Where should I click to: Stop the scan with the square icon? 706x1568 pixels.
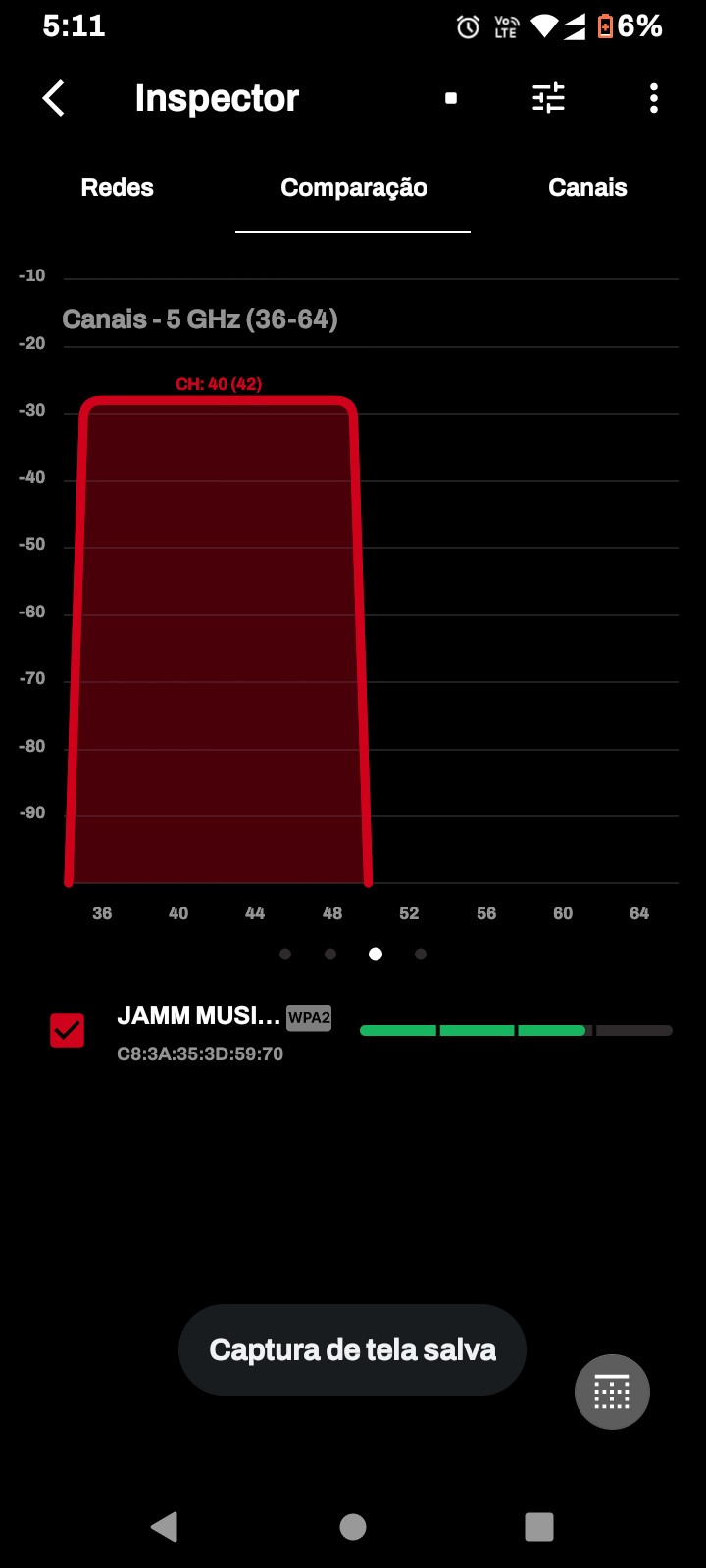451,98
